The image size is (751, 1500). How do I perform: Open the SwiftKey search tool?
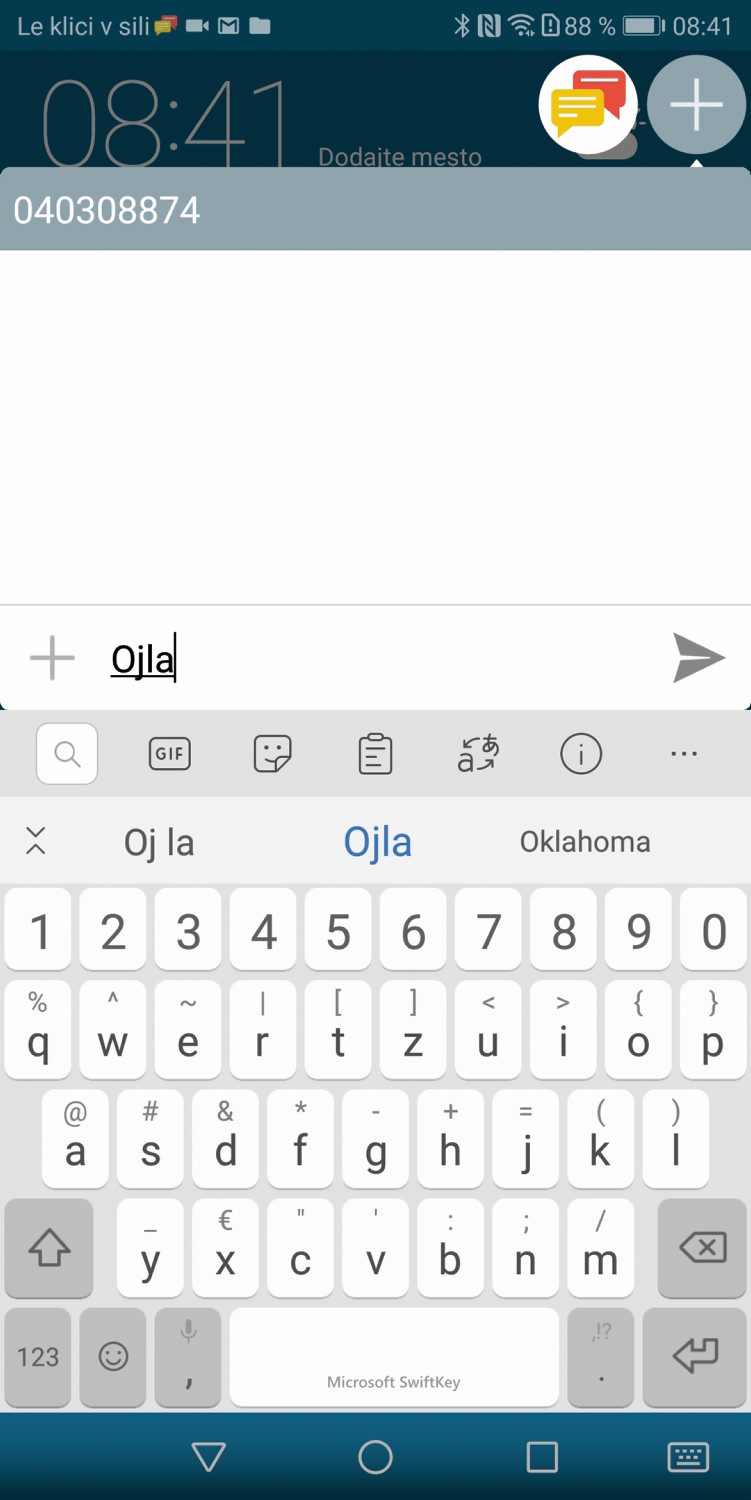[x=67, y=754]
